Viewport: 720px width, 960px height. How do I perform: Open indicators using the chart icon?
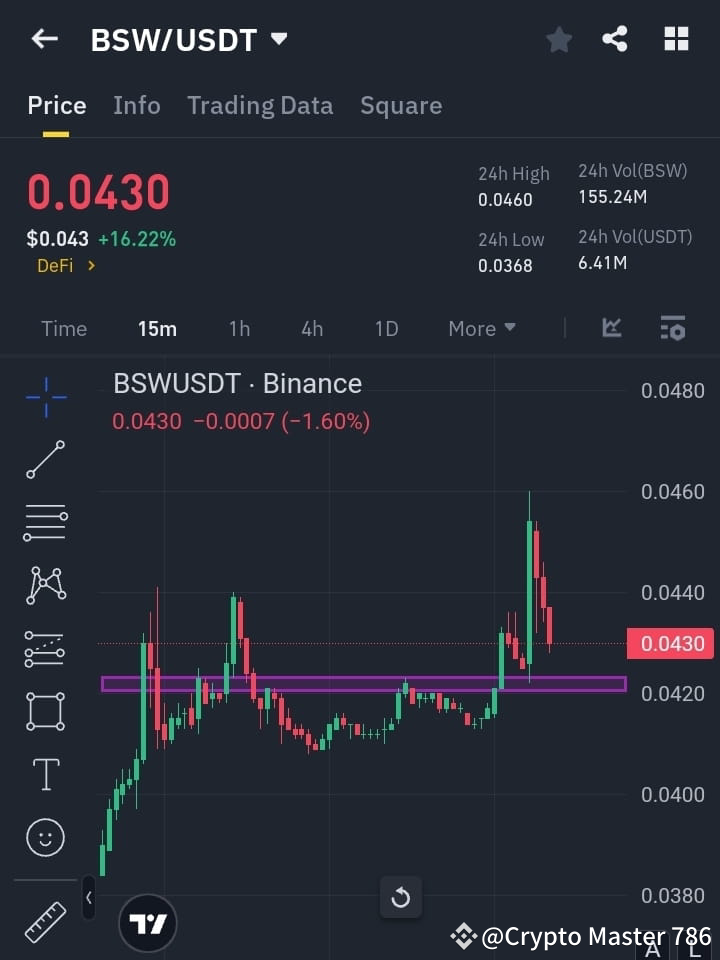click(611, 328)
